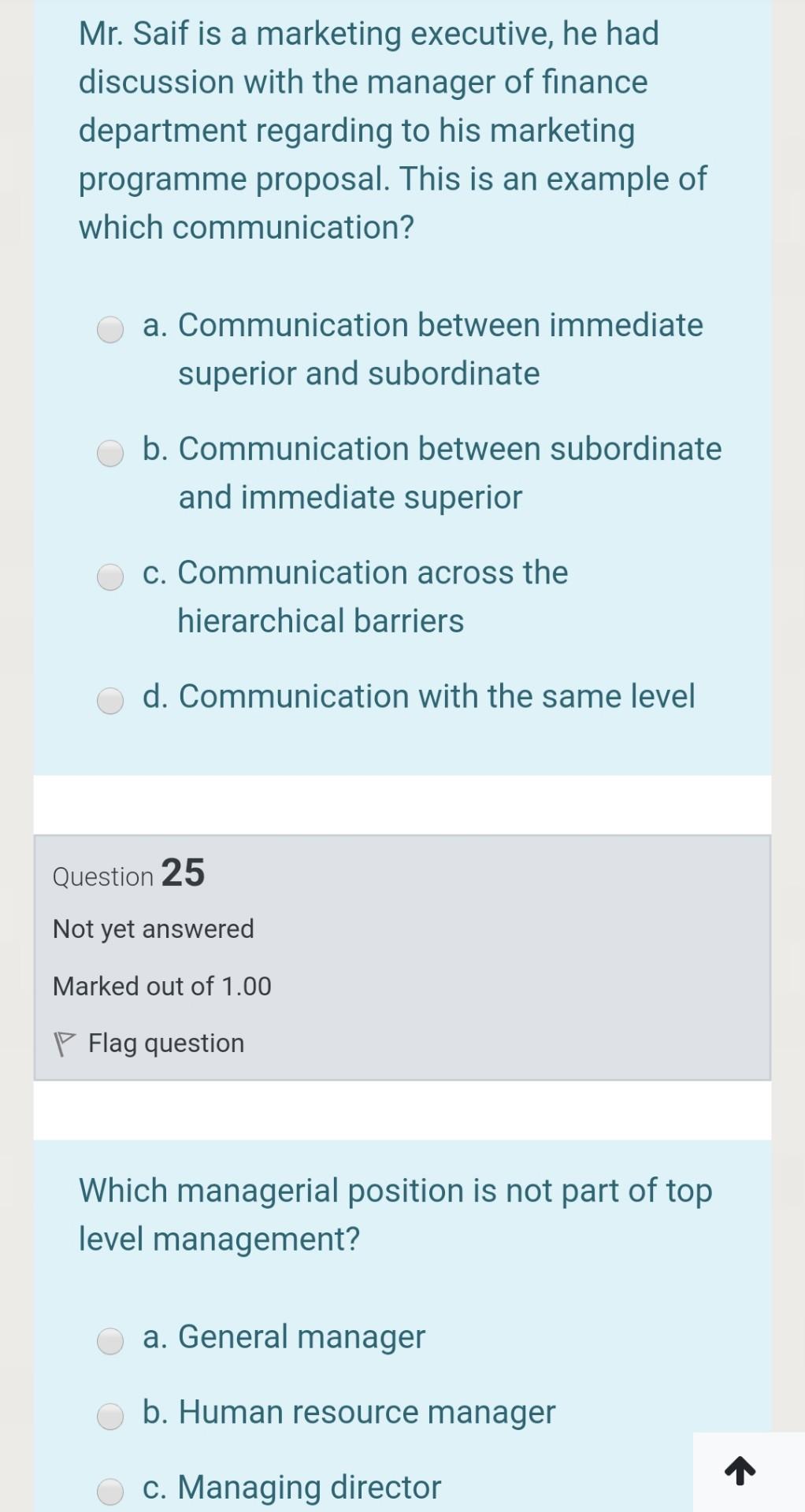
Task: Pick option c. across the hierarchical barriers
Action: point(110,576)
